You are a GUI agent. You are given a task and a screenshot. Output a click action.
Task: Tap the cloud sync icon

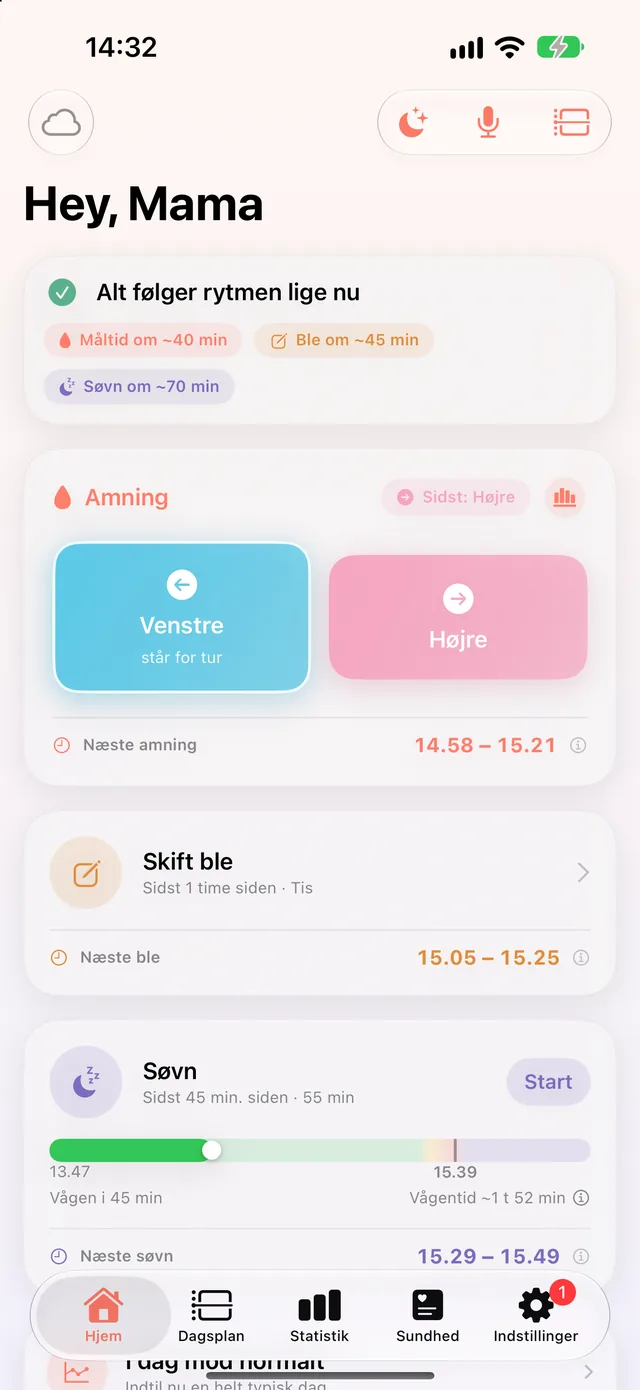coord(61,123)
